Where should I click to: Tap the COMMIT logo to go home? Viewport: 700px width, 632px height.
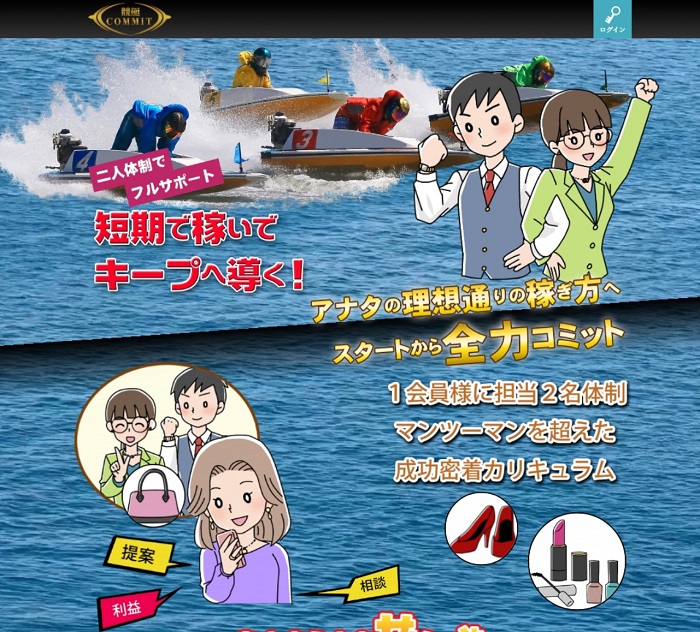point(130,17)
